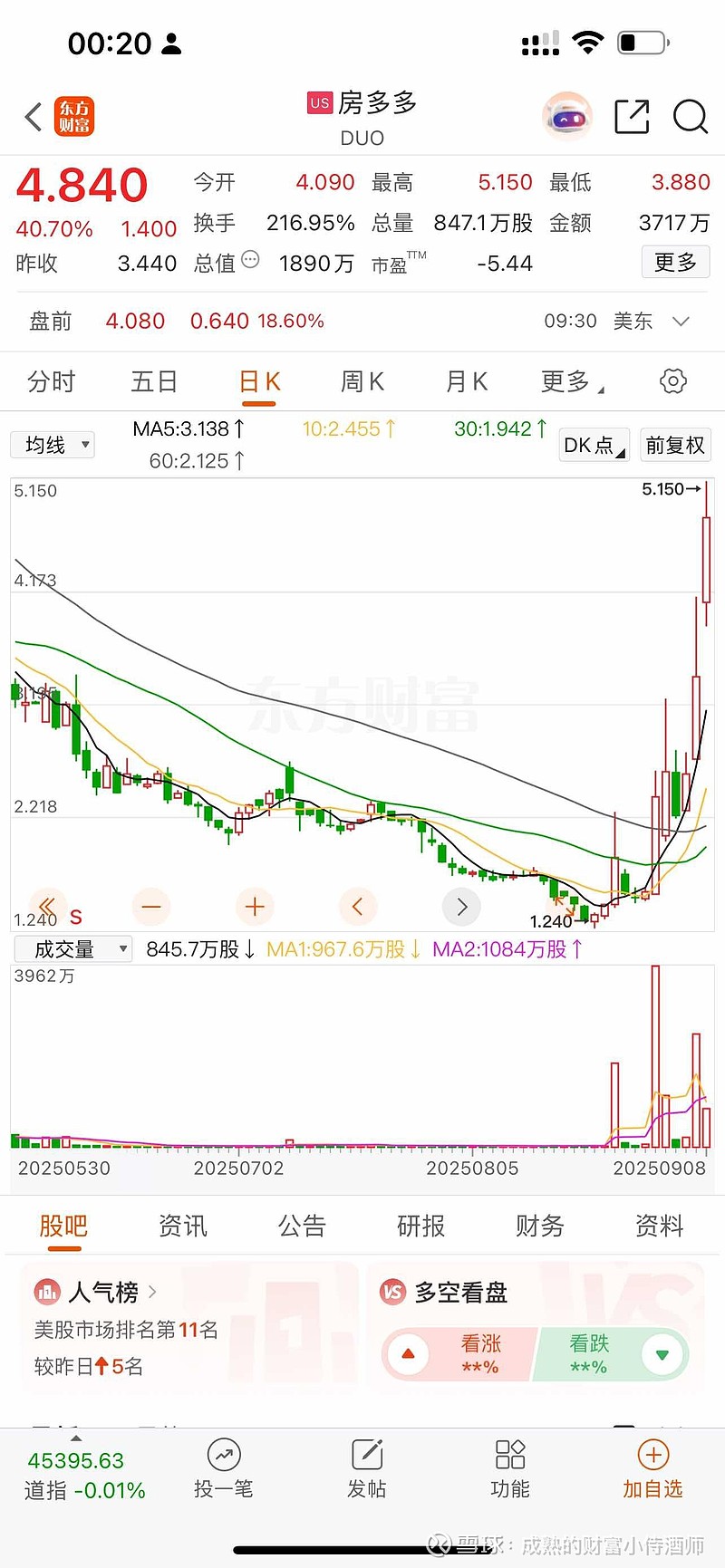Tap the AI assistant avatar icon
Screen dimensions: 725x1568
[x=566, y=117]
